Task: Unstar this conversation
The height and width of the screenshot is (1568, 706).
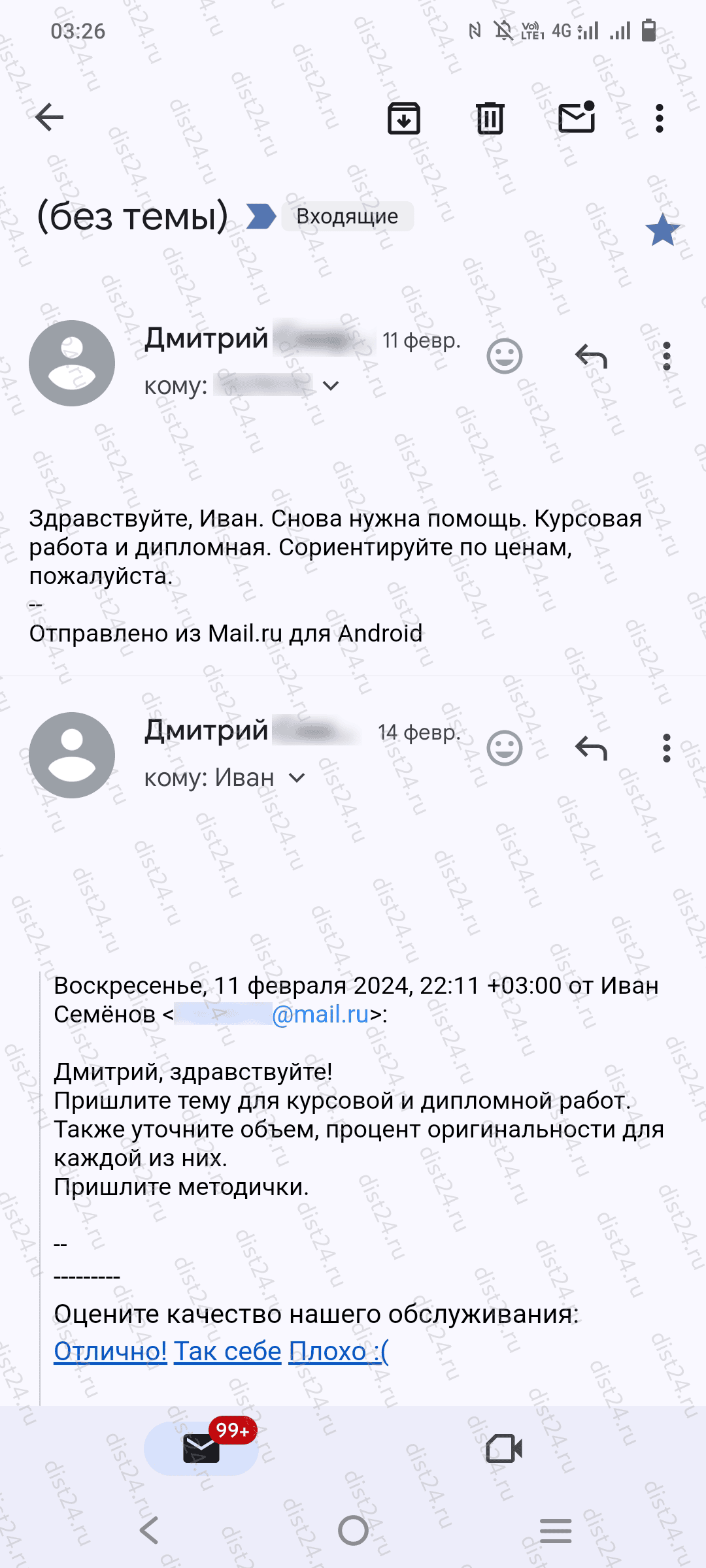Action: coord(662,230)
